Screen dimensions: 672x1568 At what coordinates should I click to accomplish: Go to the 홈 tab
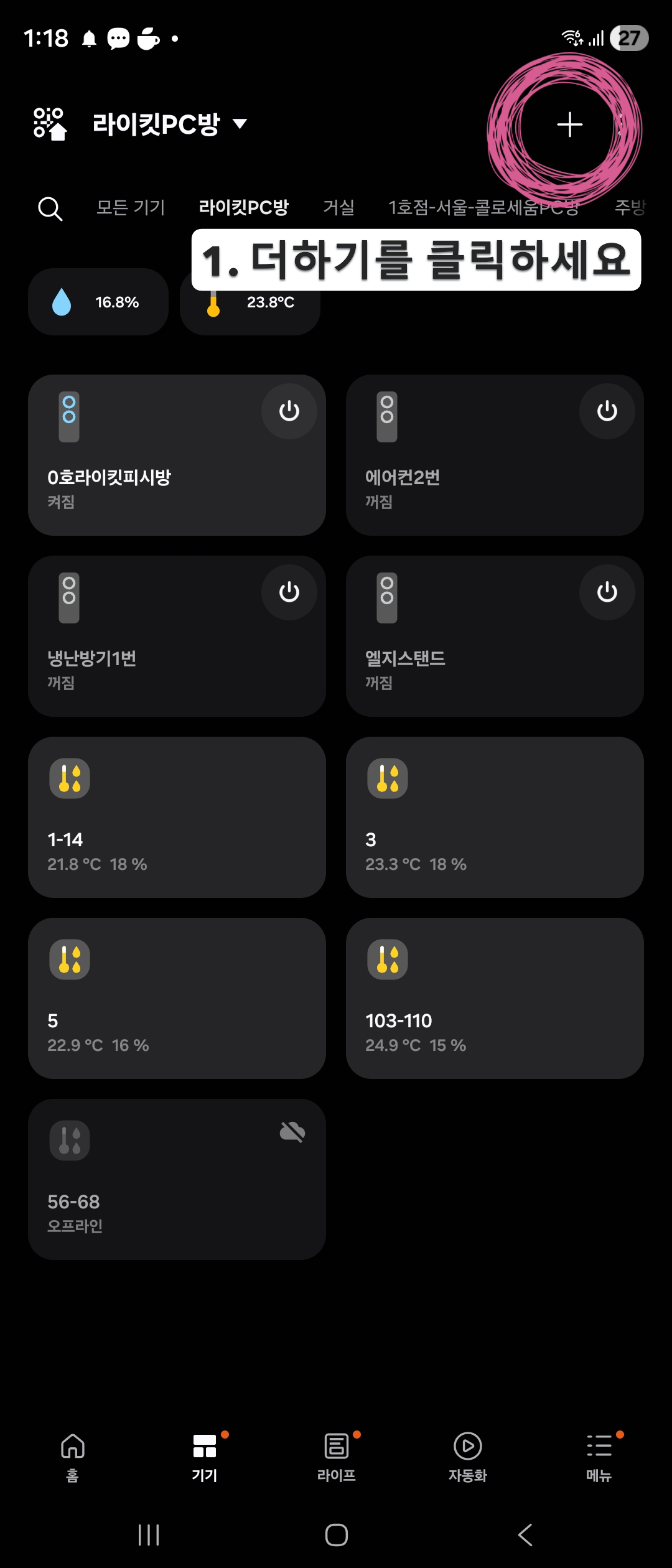pos(72,1456)
